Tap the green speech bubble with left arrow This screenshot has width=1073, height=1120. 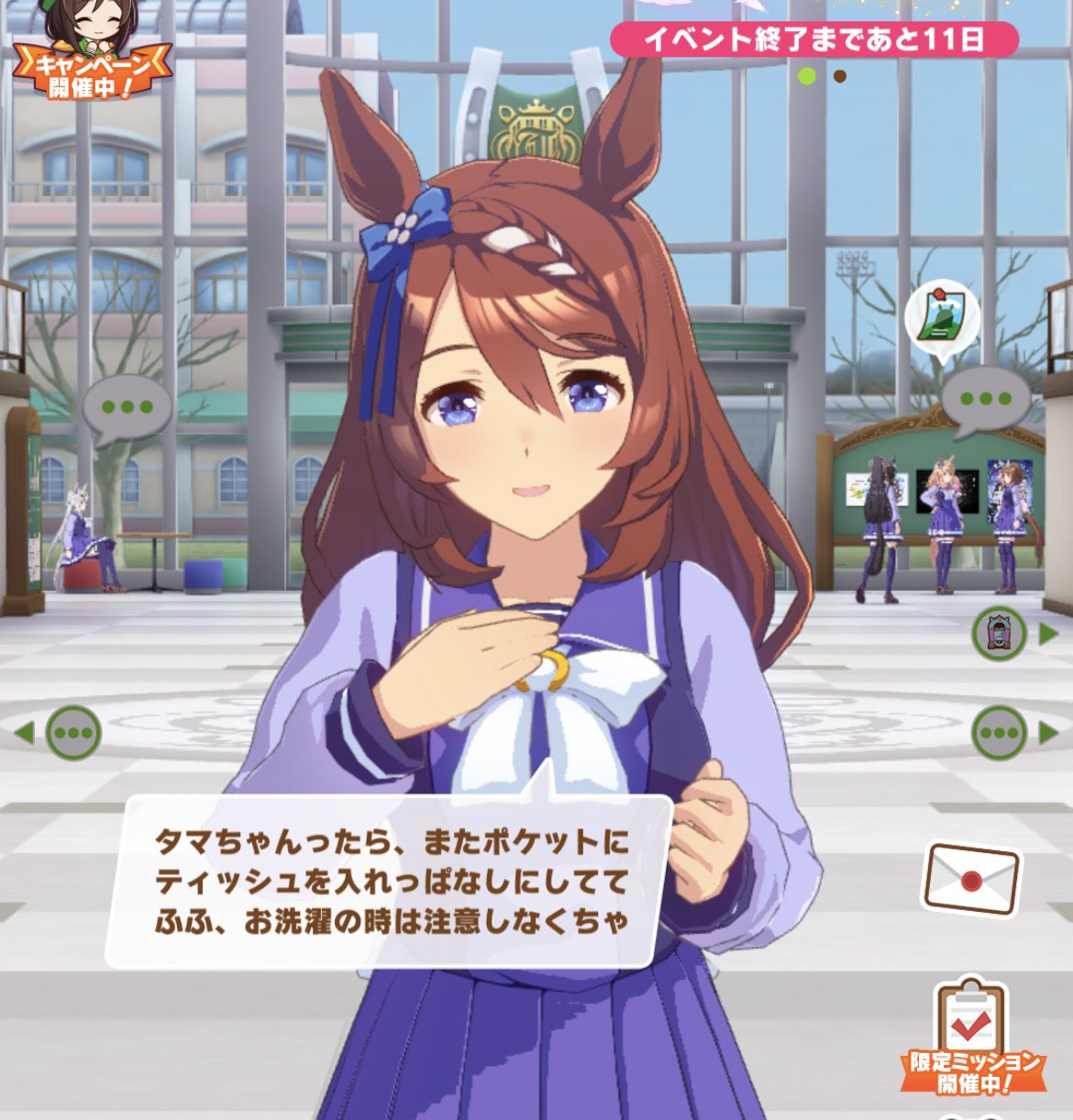pos(73,733)
